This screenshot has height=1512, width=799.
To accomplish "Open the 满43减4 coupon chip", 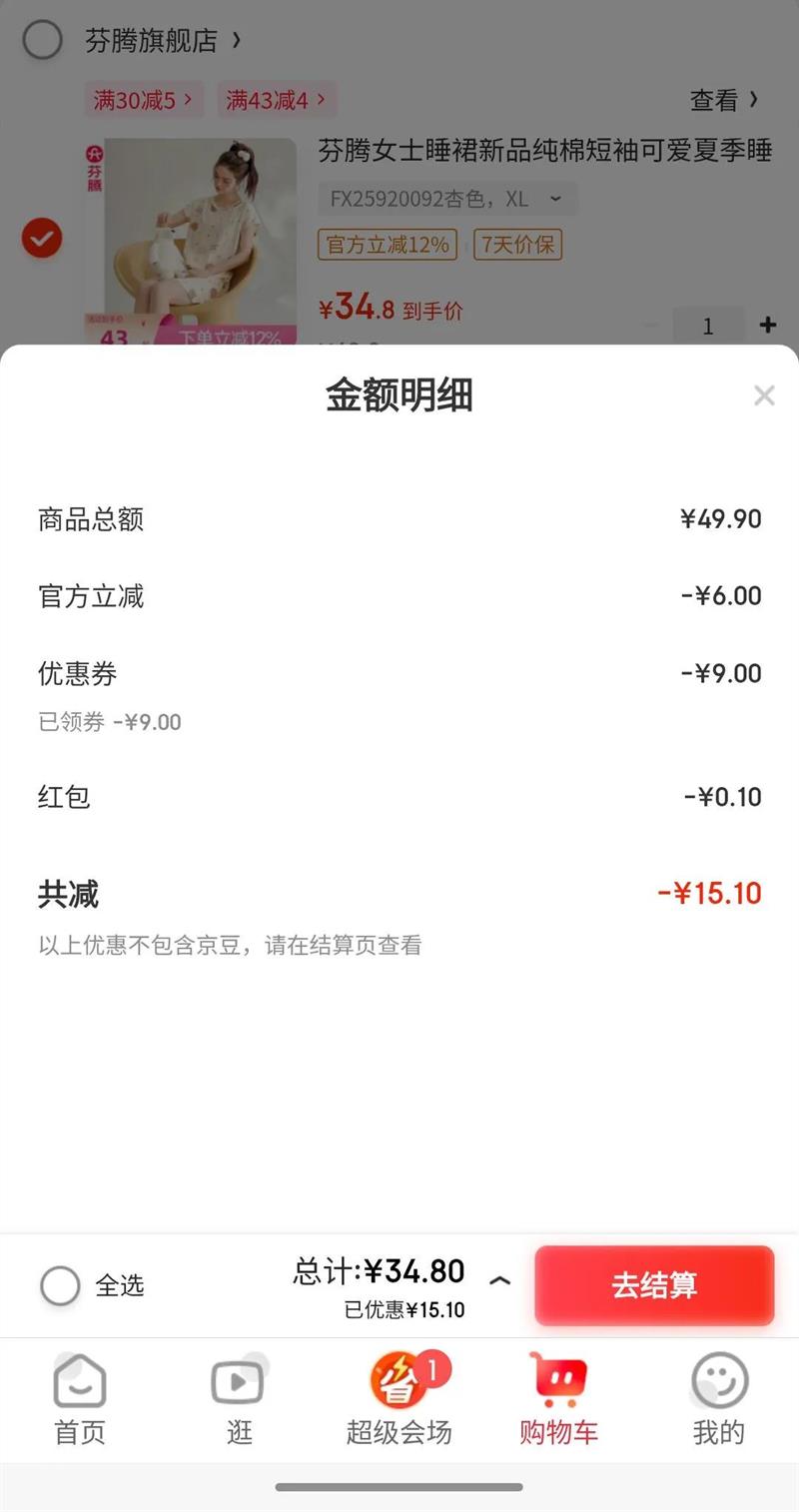I will pos(276,100).
